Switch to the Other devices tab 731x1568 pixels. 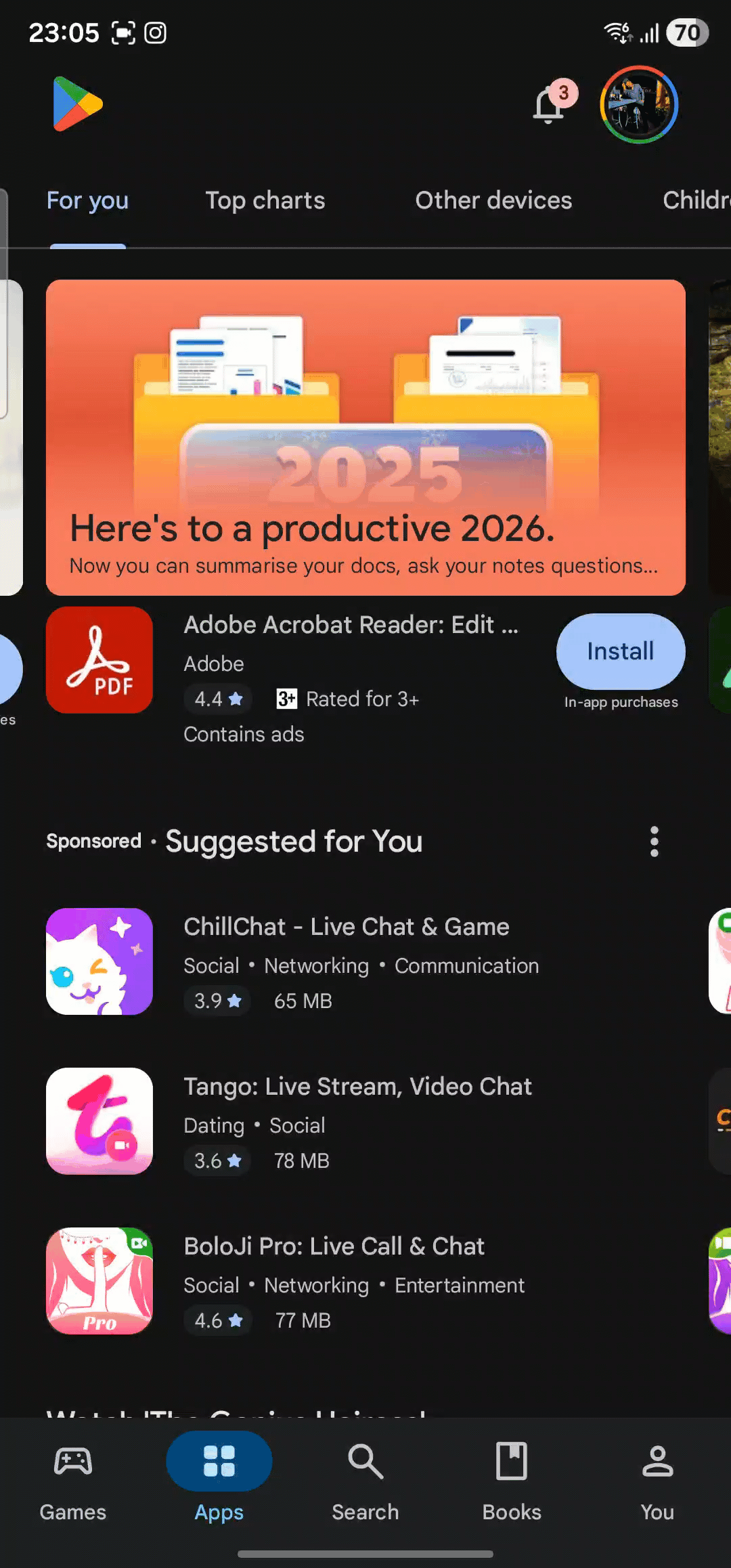pyautogui.click(x=493, y=201)
